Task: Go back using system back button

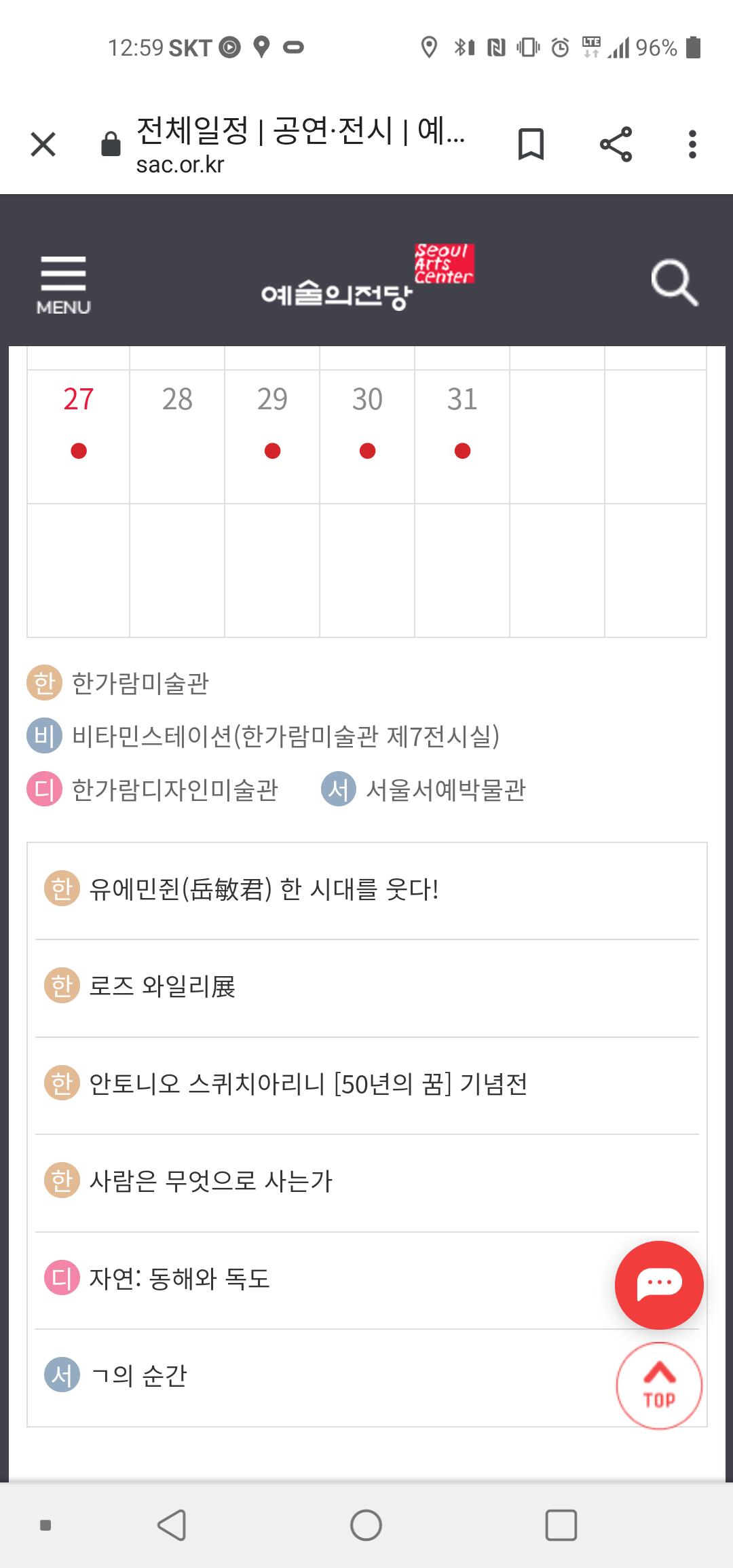Action: point(172,1525)
